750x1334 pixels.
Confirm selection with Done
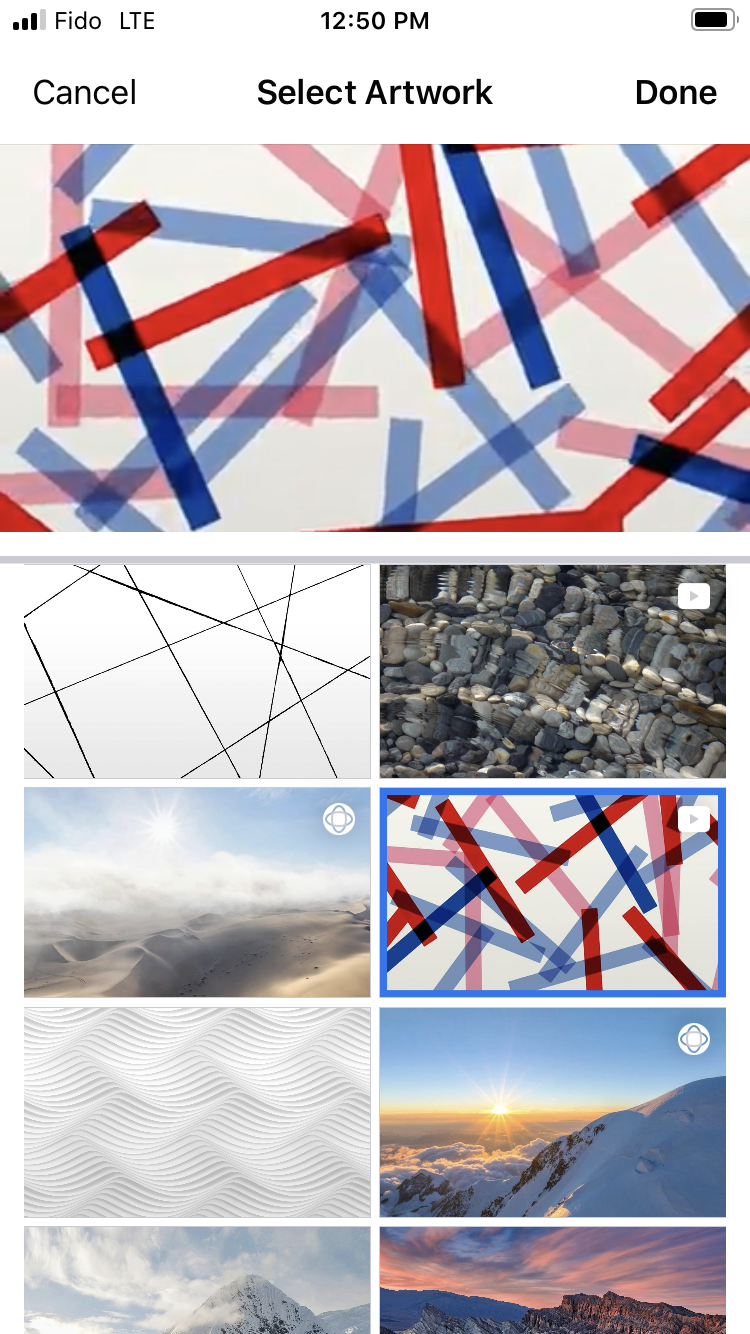(x=675, y=93)
